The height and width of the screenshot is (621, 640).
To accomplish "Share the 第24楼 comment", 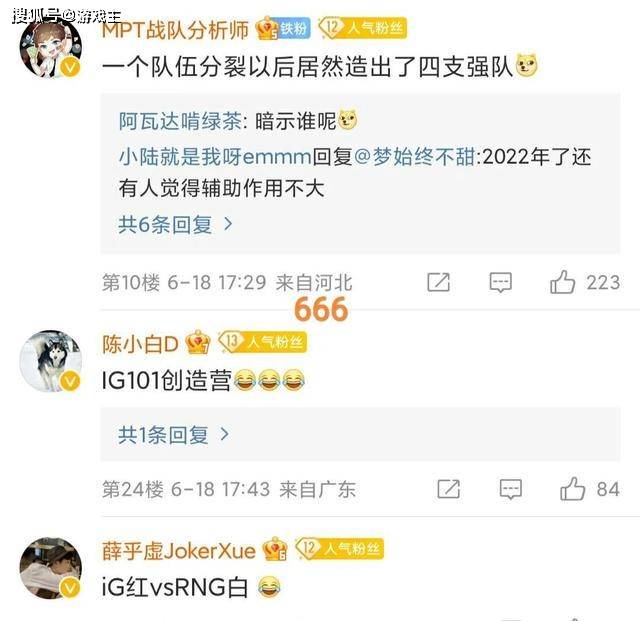I will tap(448, 489).
